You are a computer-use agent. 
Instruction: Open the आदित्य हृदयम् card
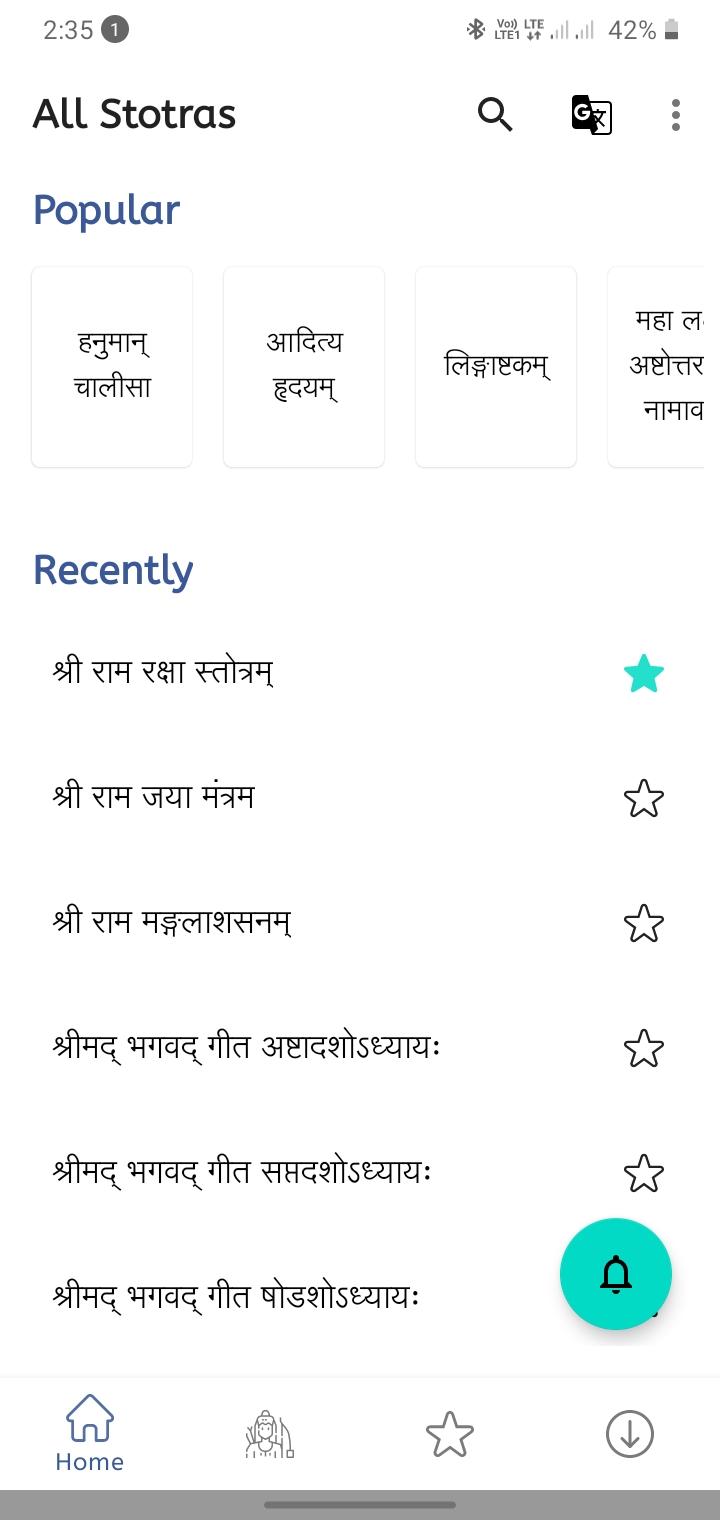pyautogui.click(x=304, y=366)
